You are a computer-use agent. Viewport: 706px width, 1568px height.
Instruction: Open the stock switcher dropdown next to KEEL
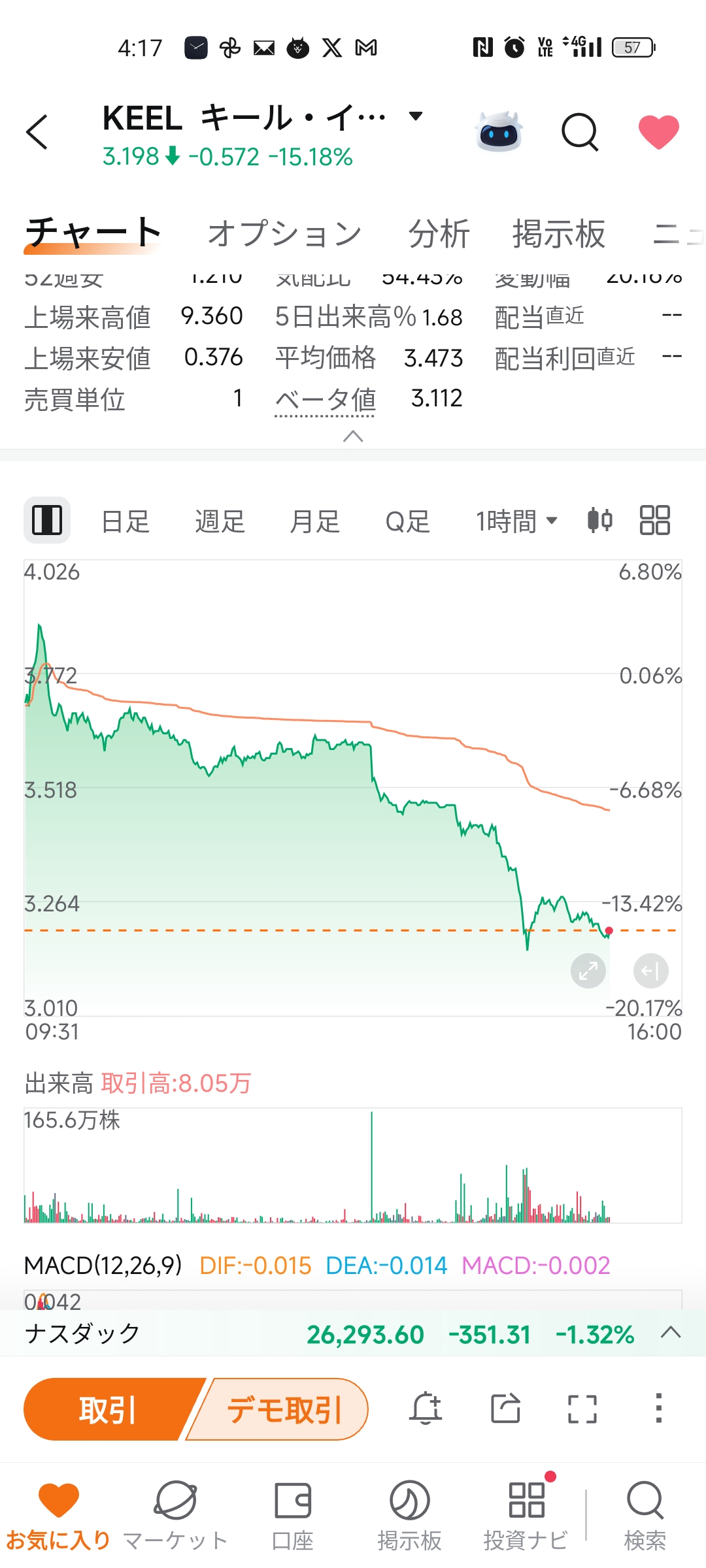415,116
